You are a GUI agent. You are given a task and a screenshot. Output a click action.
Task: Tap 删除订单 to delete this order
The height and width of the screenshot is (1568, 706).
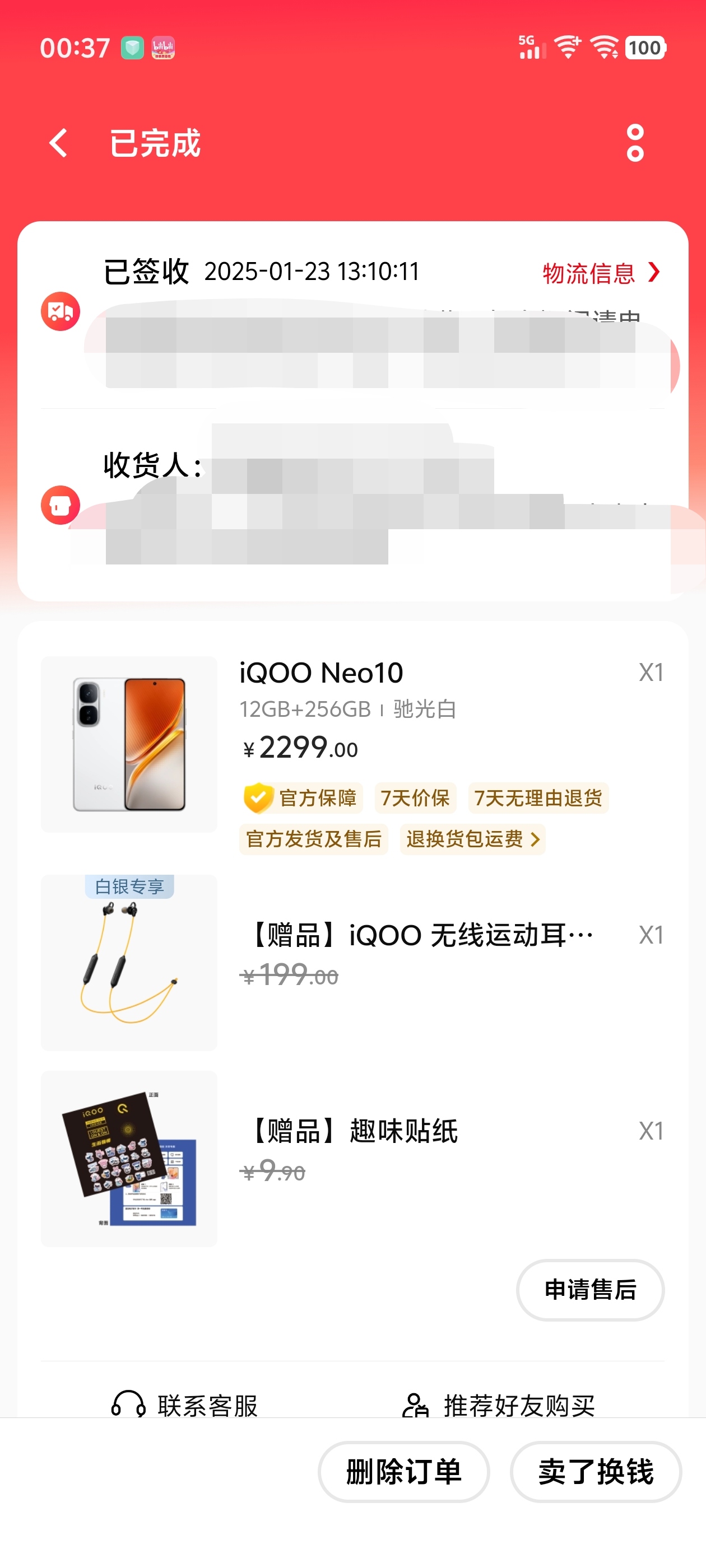coord(403,1472)
